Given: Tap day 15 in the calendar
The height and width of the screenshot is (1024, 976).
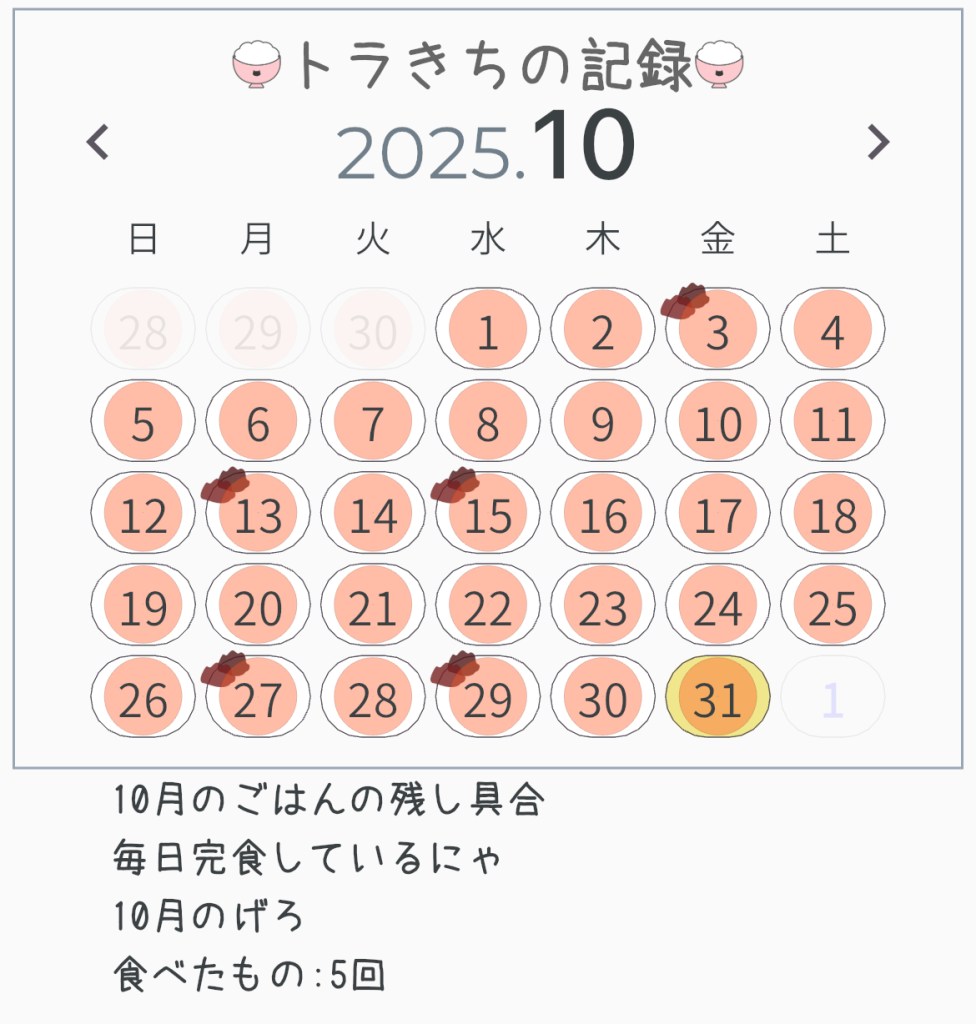Looking at the screenshot, I should point(488,515).
